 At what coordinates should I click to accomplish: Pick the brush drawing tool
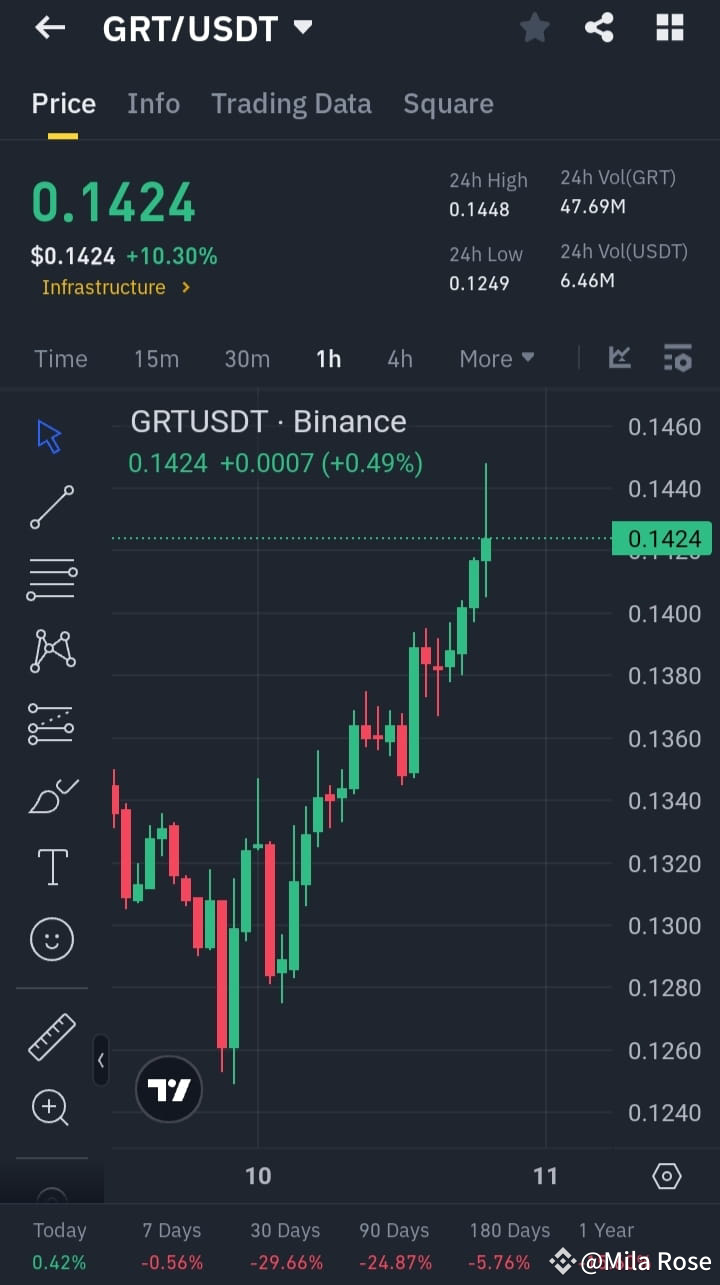click(x=51, y=795)
